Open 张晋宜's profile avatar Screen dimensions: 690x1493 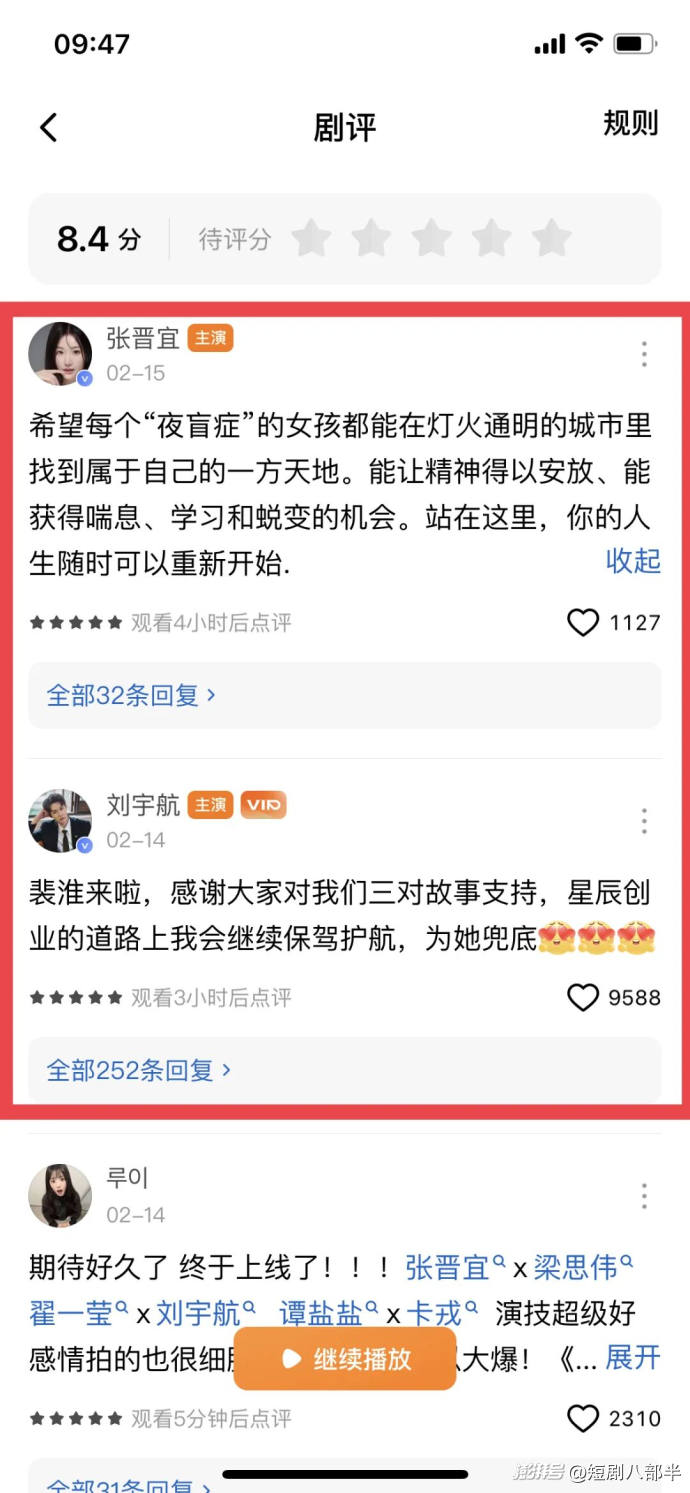pyautogui.click(x=60, y=354)
